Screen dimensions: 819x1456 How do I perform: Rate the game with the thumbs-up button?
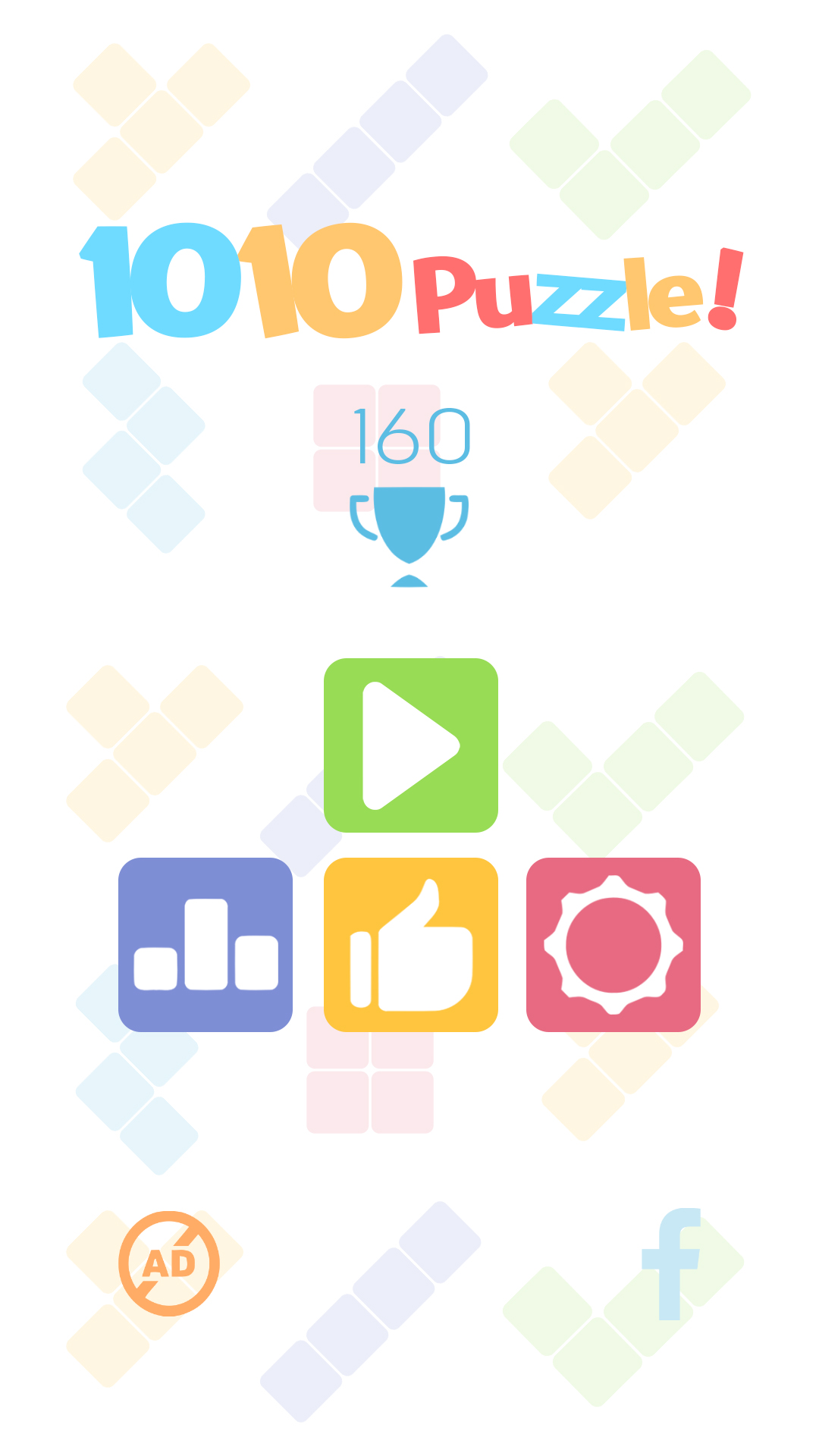(x=410, y=944)
